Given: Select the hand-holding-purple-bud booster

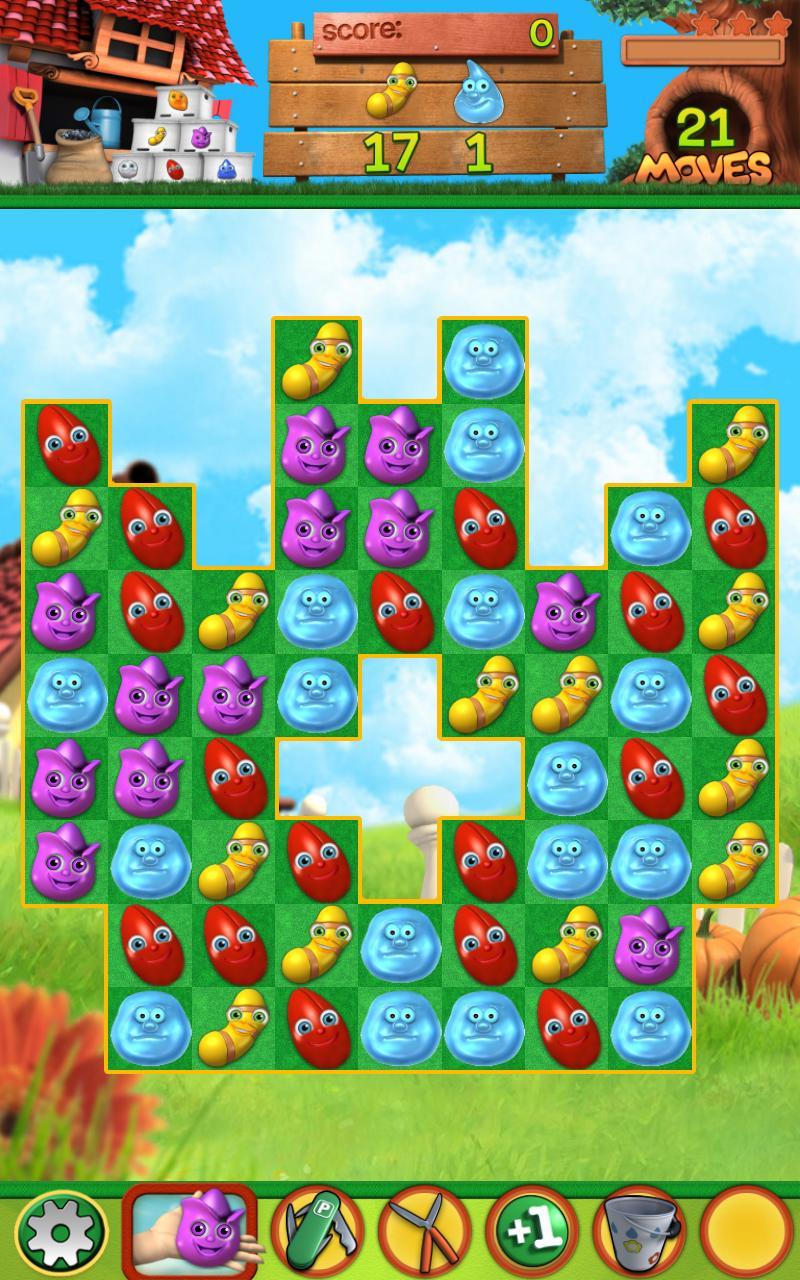Looking at the screenshot, I should point(190,1232).
